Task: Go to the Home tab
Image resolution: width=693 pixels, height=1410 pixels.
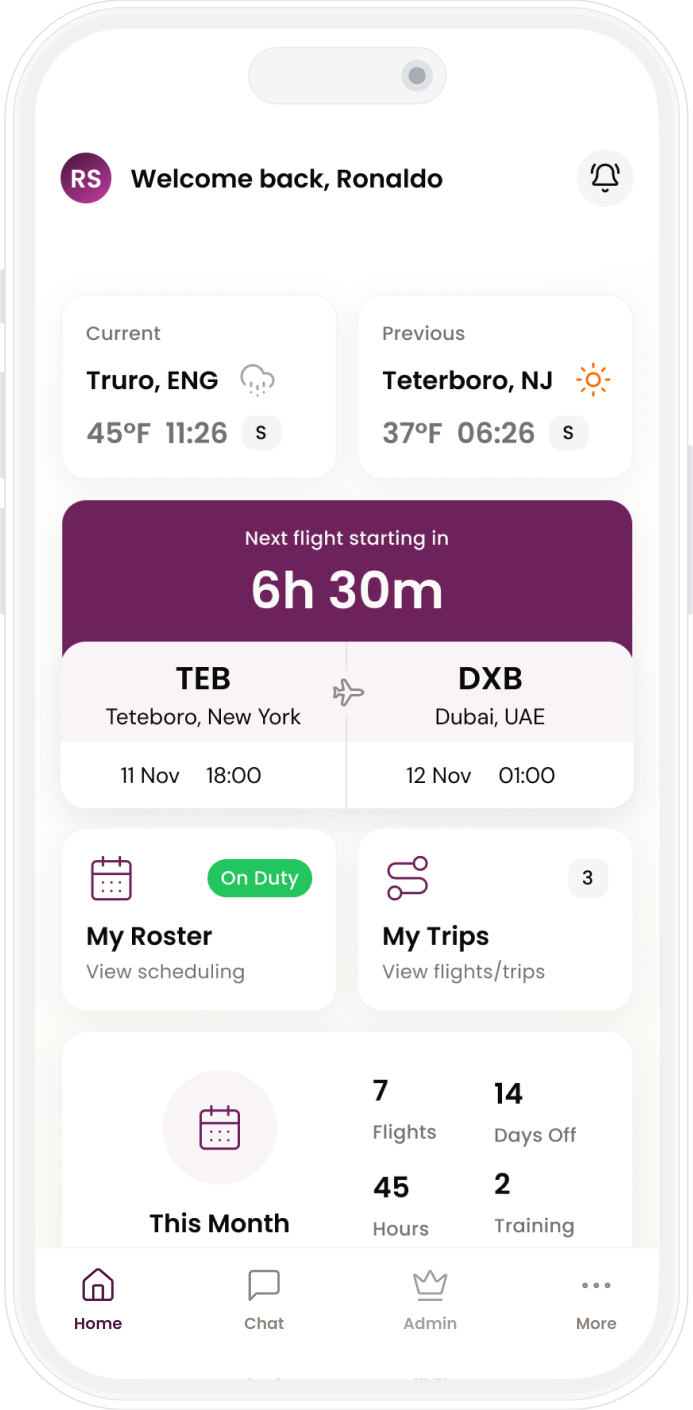Action: pos(98,1300)
